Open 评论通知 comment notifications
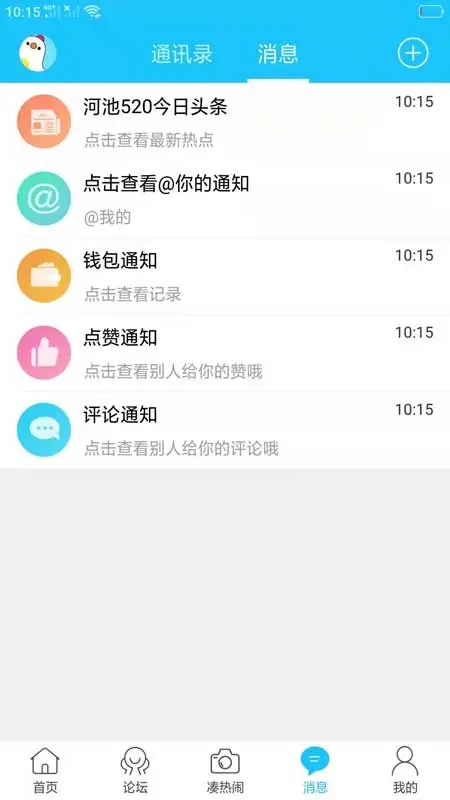 point(225,430)
